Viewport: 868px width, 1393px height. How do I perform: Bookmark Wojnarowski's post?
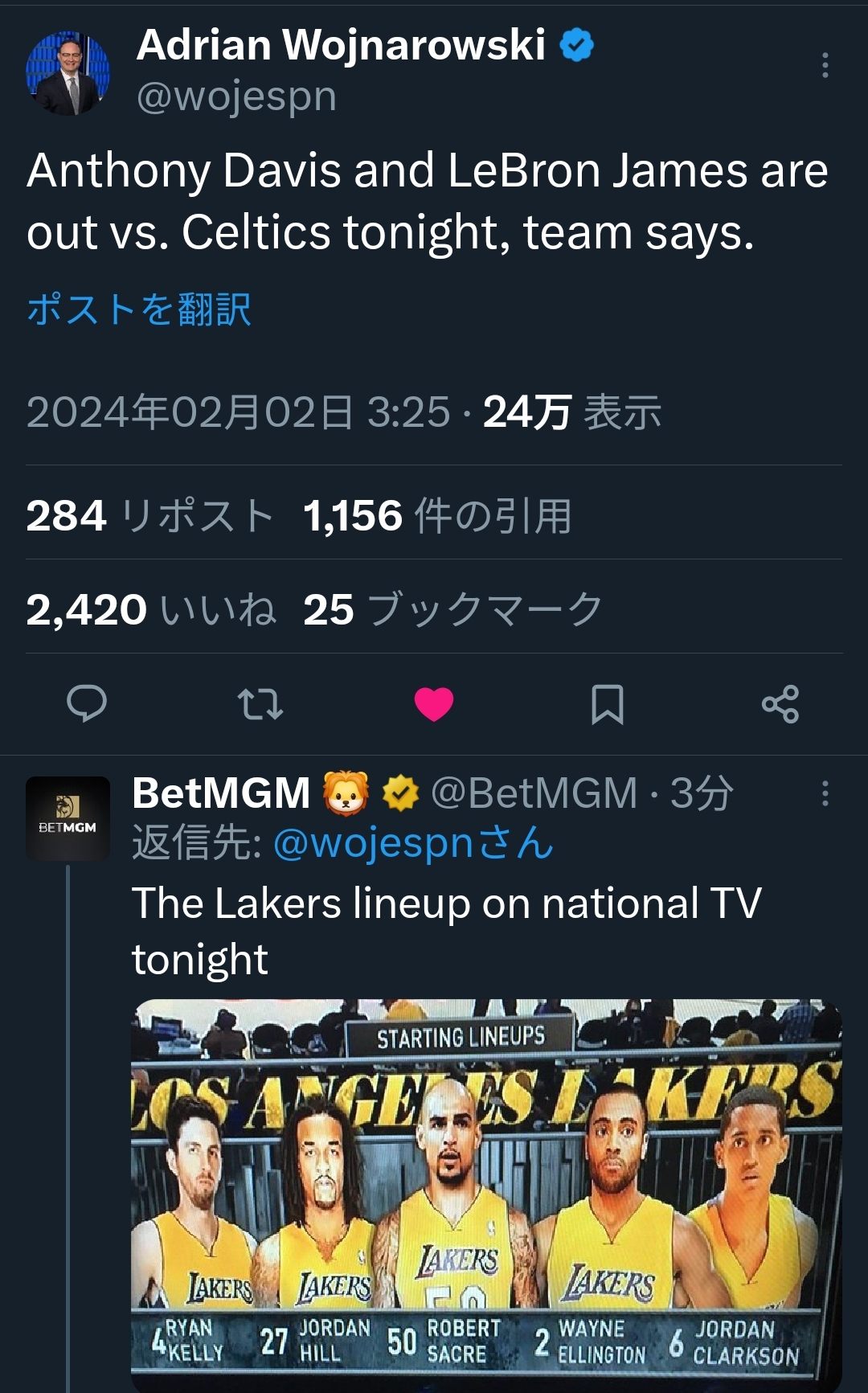[607, 704]
